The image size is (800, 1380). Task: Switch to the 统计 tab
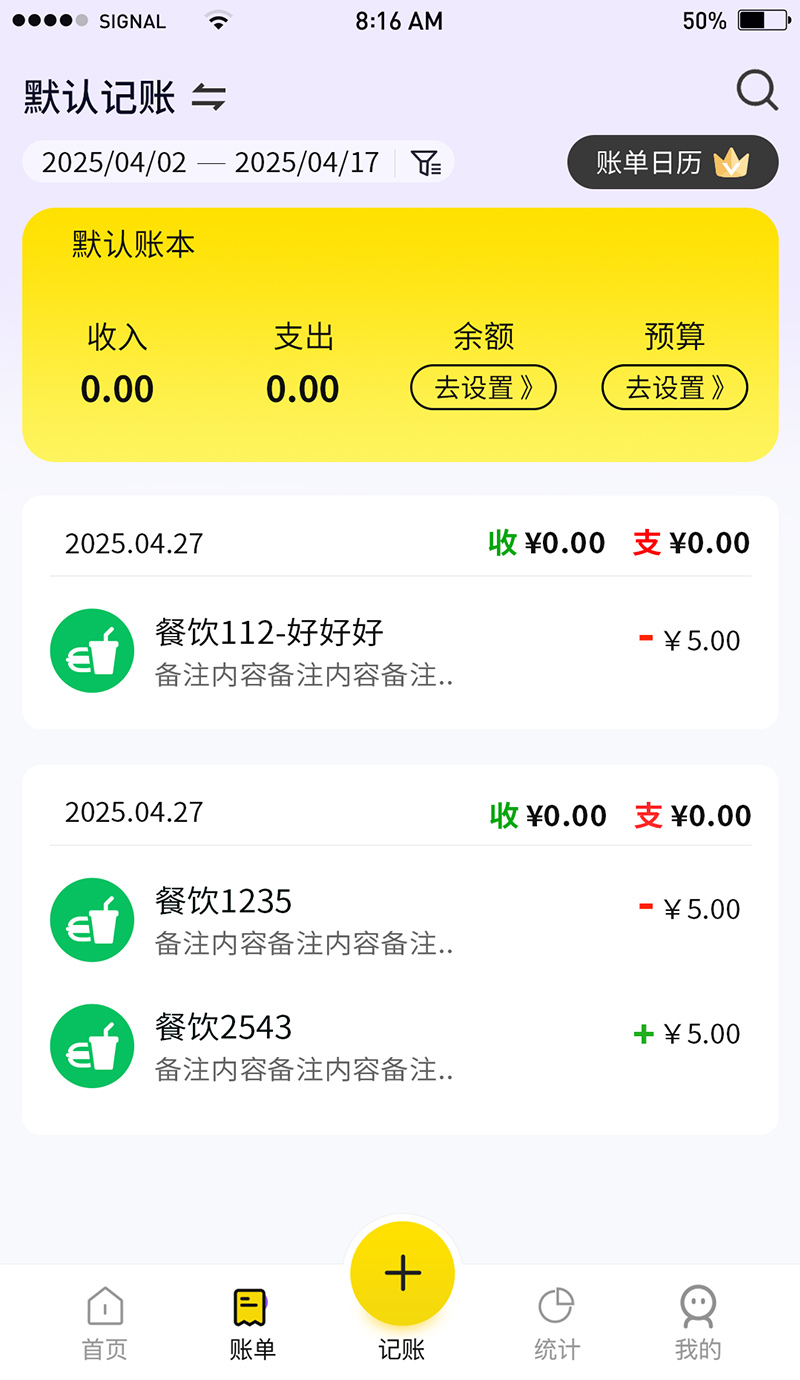(557, 1324)
